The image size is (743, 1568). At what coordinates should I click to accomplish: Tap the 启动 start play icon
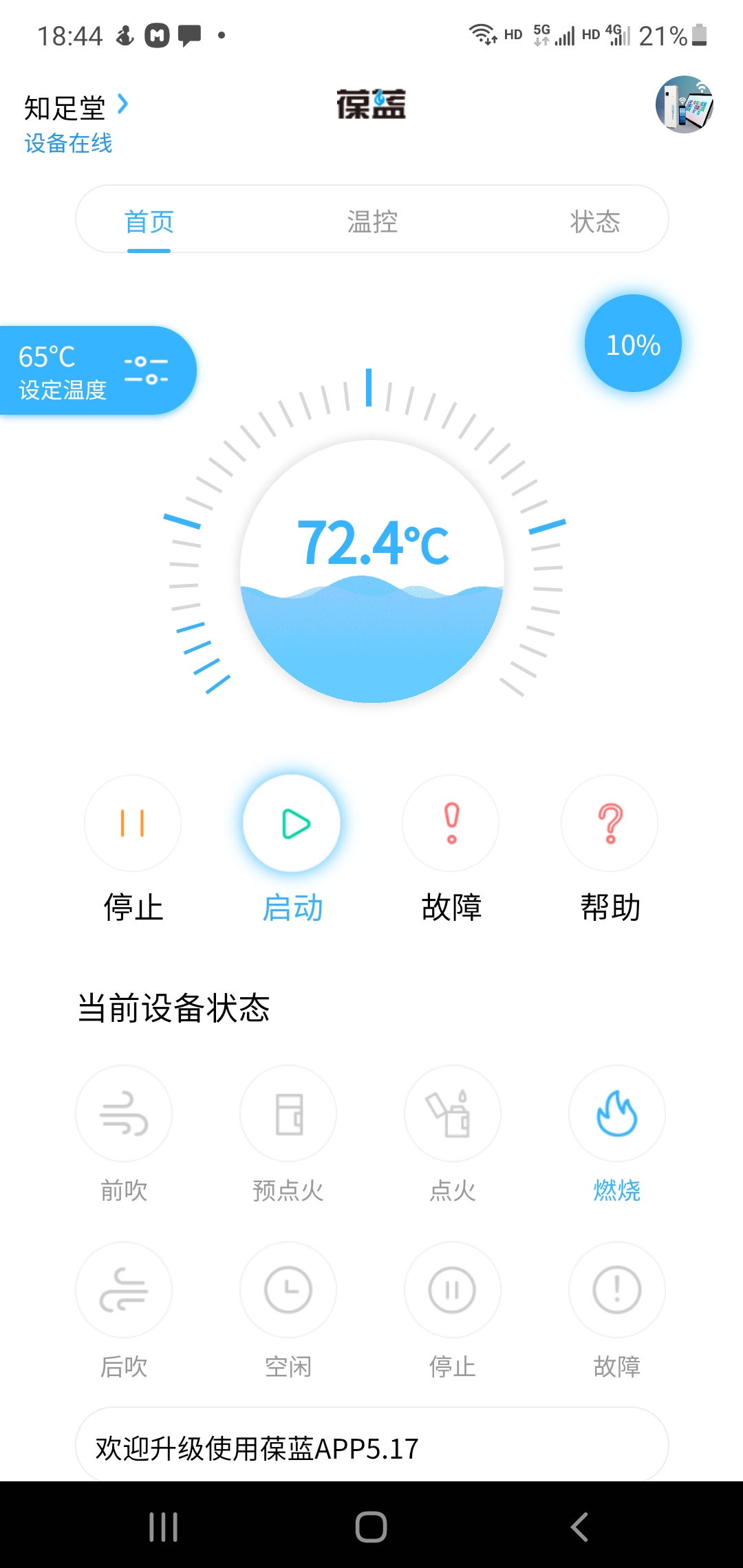coord(292,823)
